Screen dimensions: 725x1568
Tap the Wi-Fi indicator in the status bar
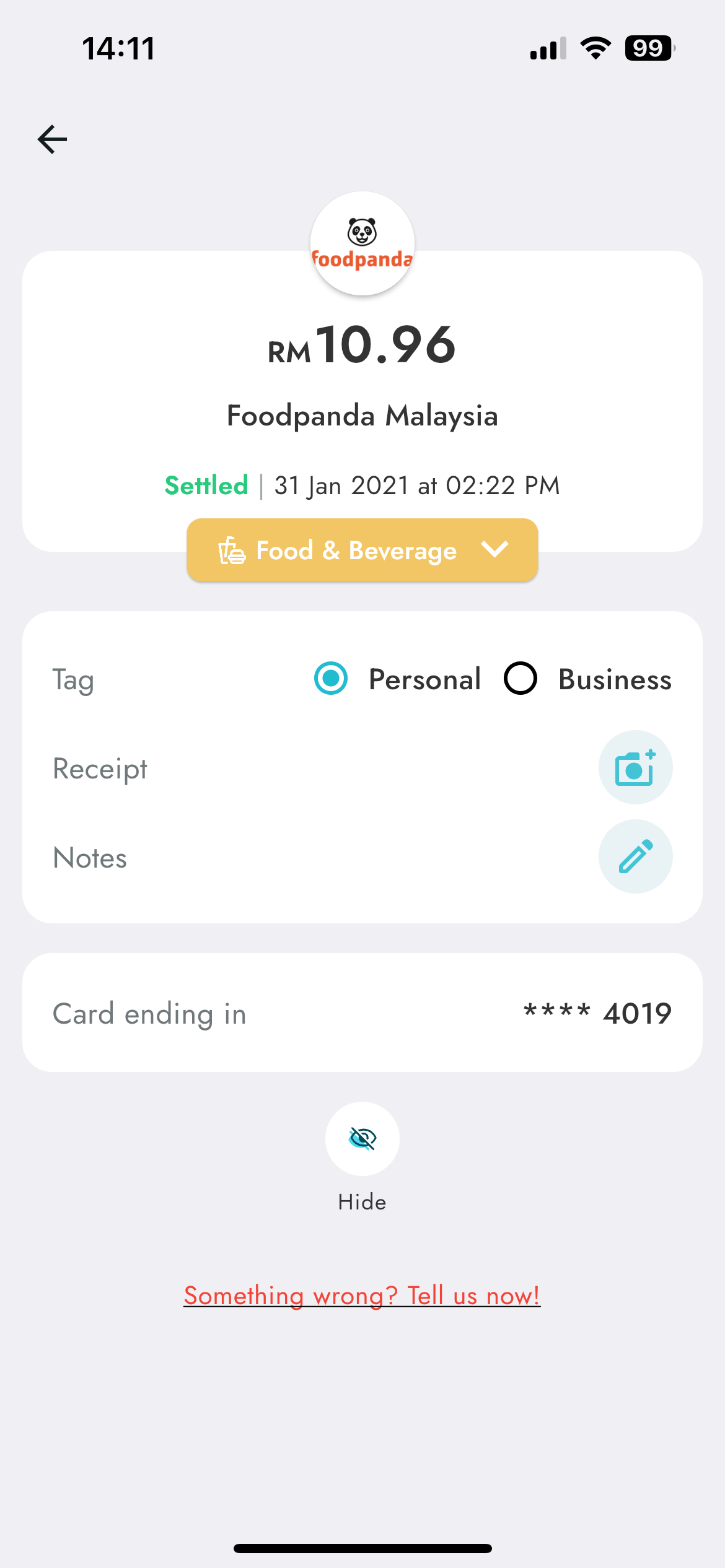tap(595, 48)
